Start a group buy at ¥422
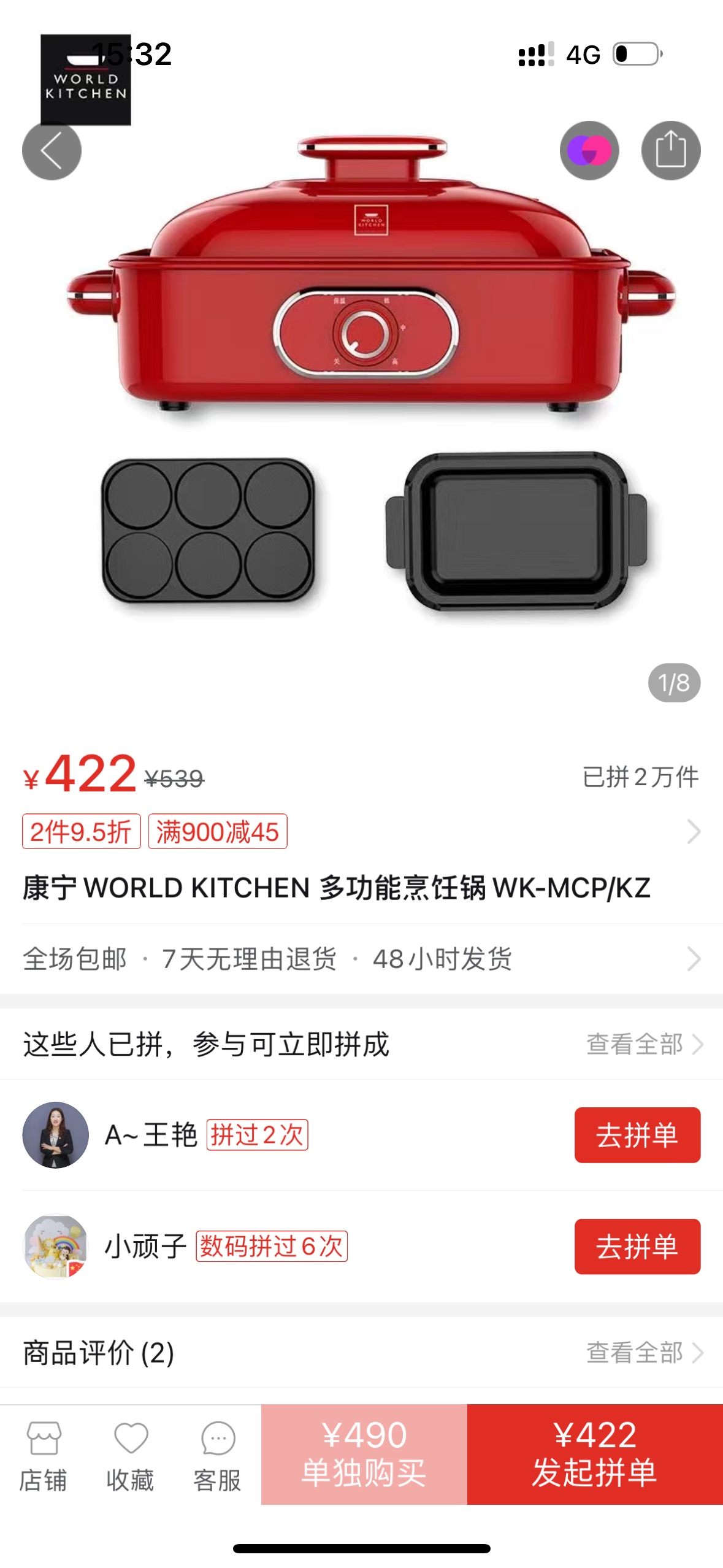 594,1454
